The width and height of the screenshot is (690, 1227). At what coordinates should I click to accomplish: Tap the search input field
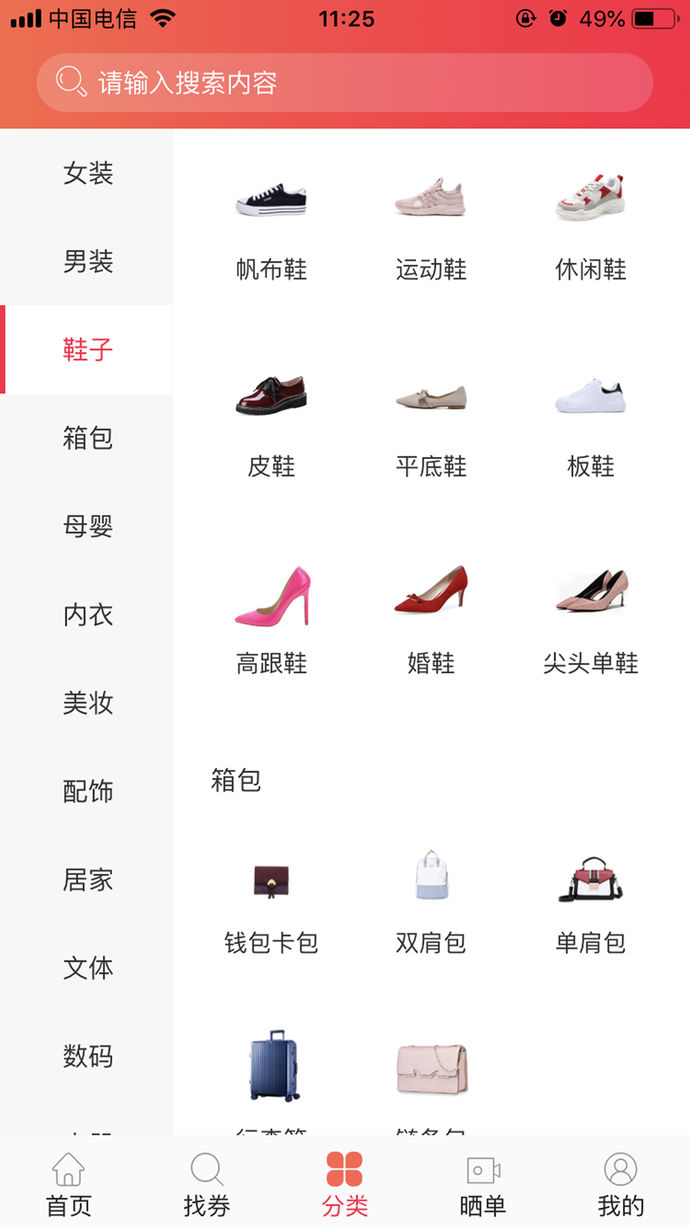(345, 82)
